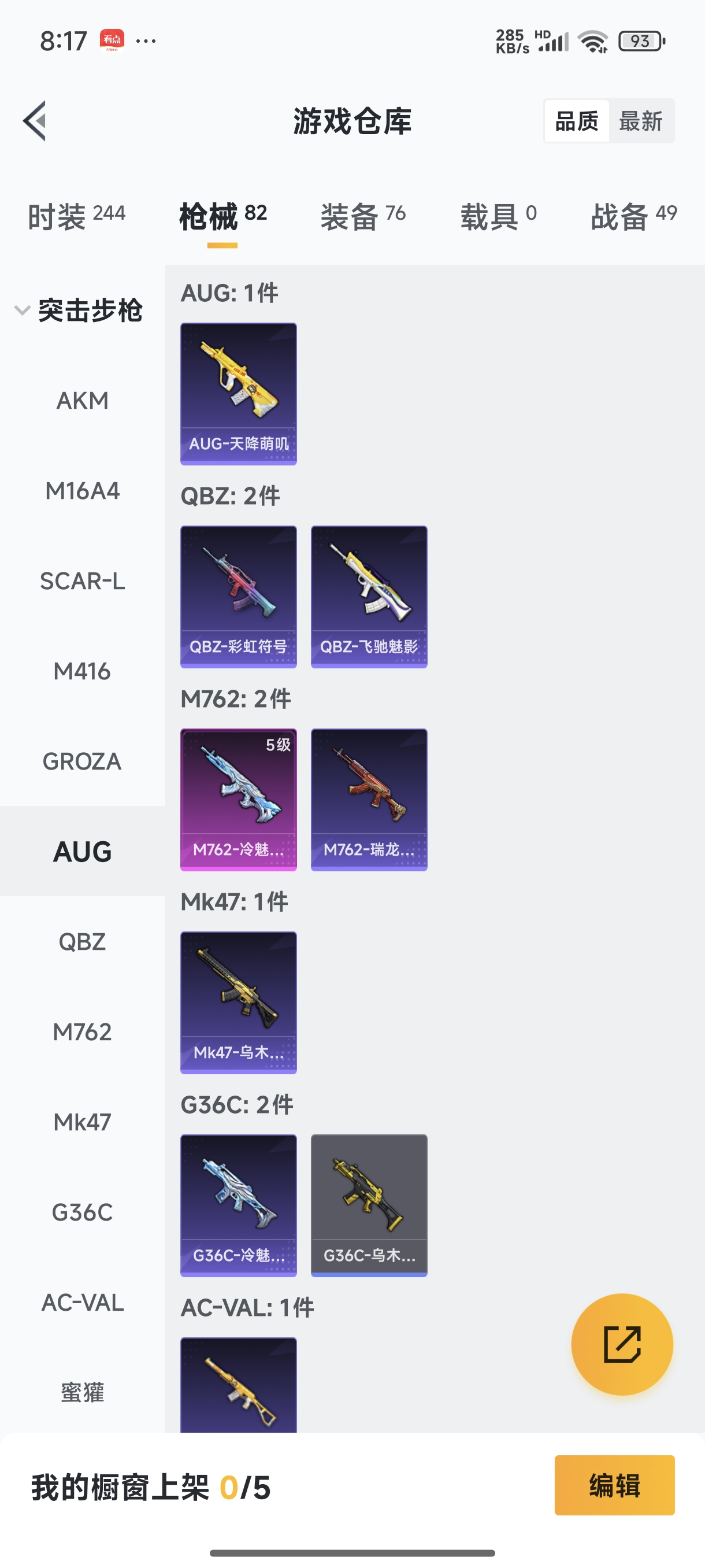
Task: Switch to the 时装 tab
Action: [77, 216]
